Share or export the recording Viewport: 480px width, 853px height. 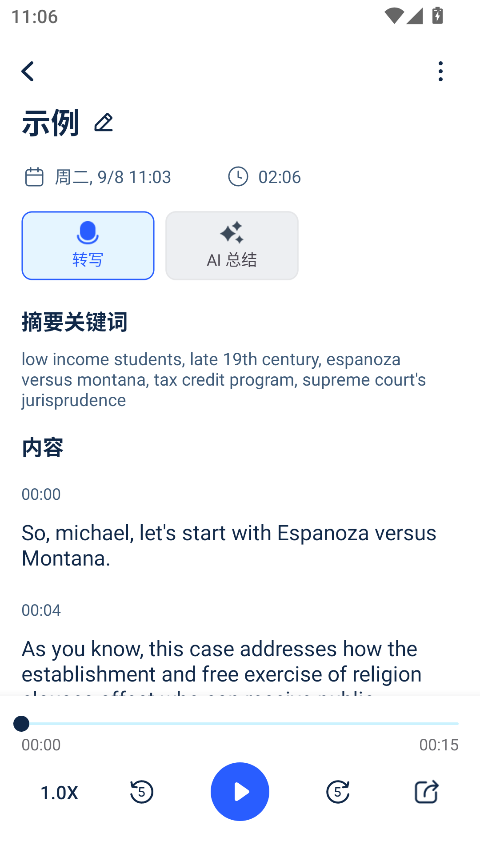426,792
